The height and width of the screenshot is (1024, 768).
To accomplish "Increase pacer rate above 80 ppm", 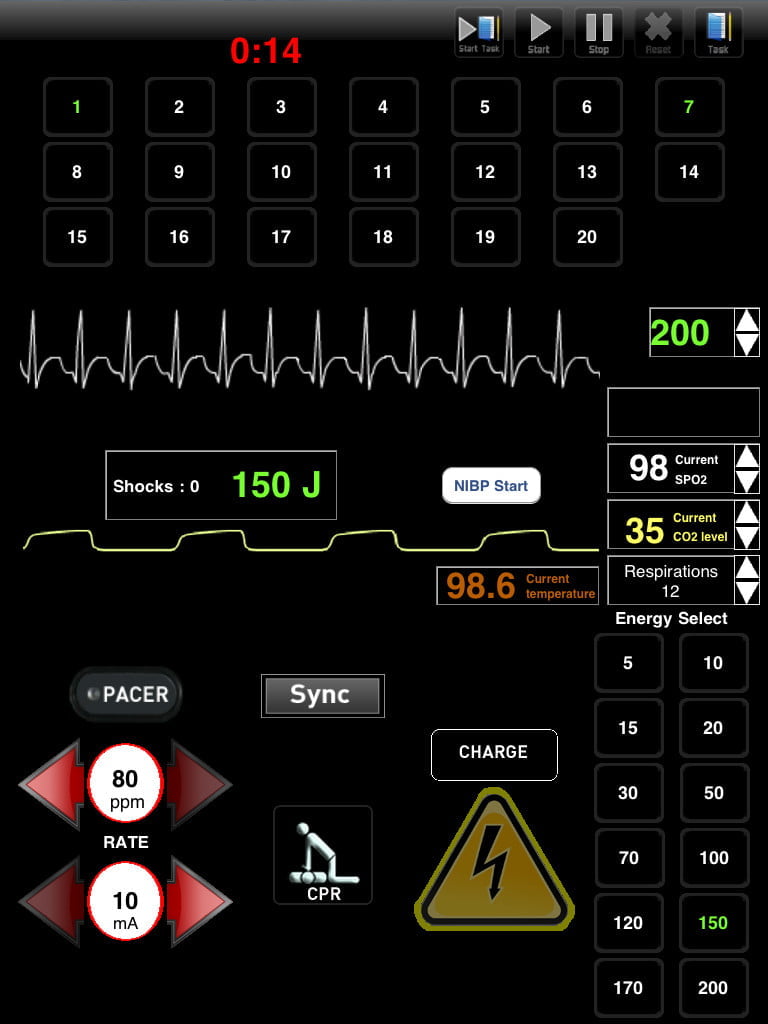I will click(201, 783).
